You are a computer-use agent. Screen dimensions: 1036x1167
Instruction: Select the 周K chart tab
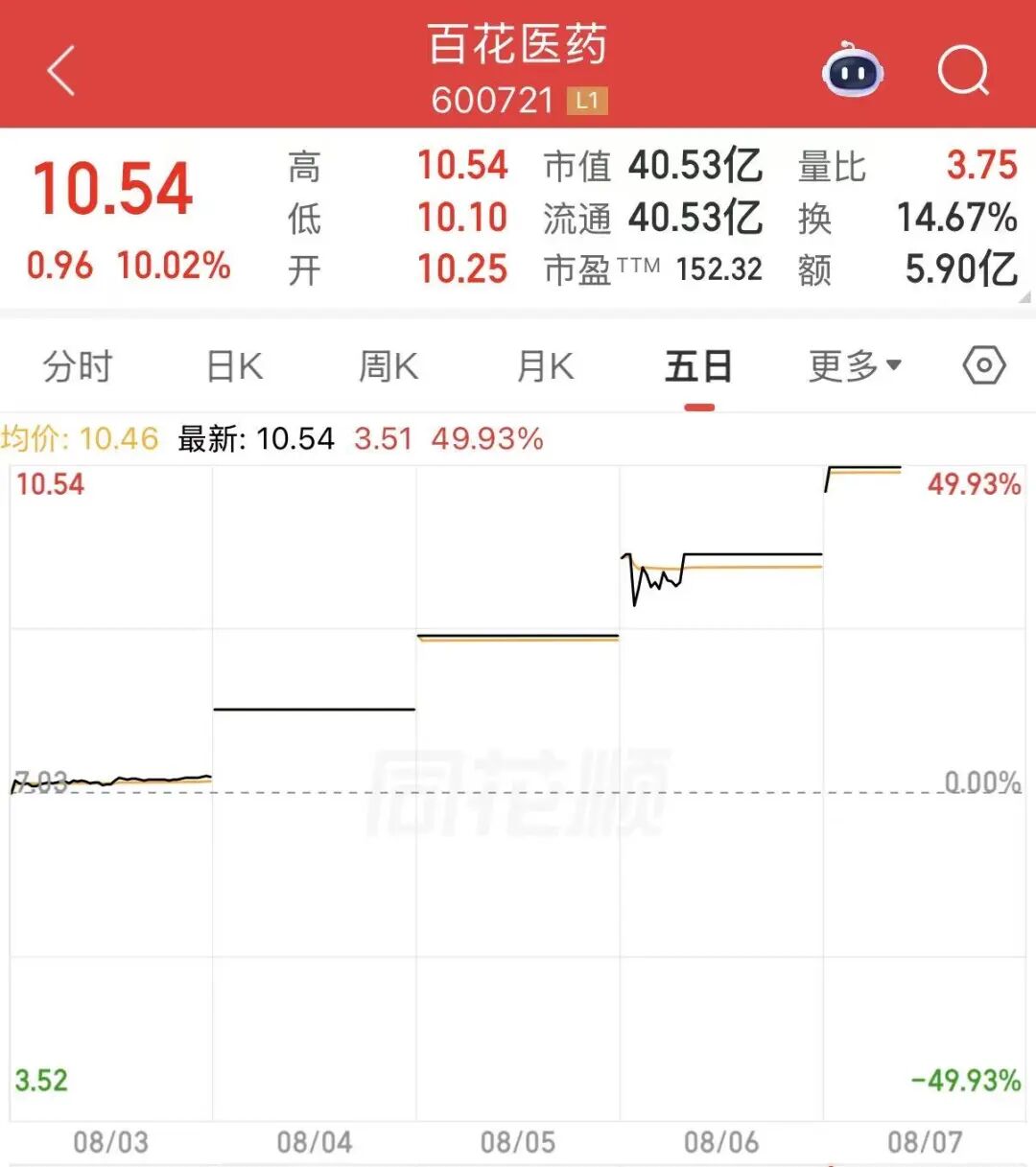click(388, 367)
